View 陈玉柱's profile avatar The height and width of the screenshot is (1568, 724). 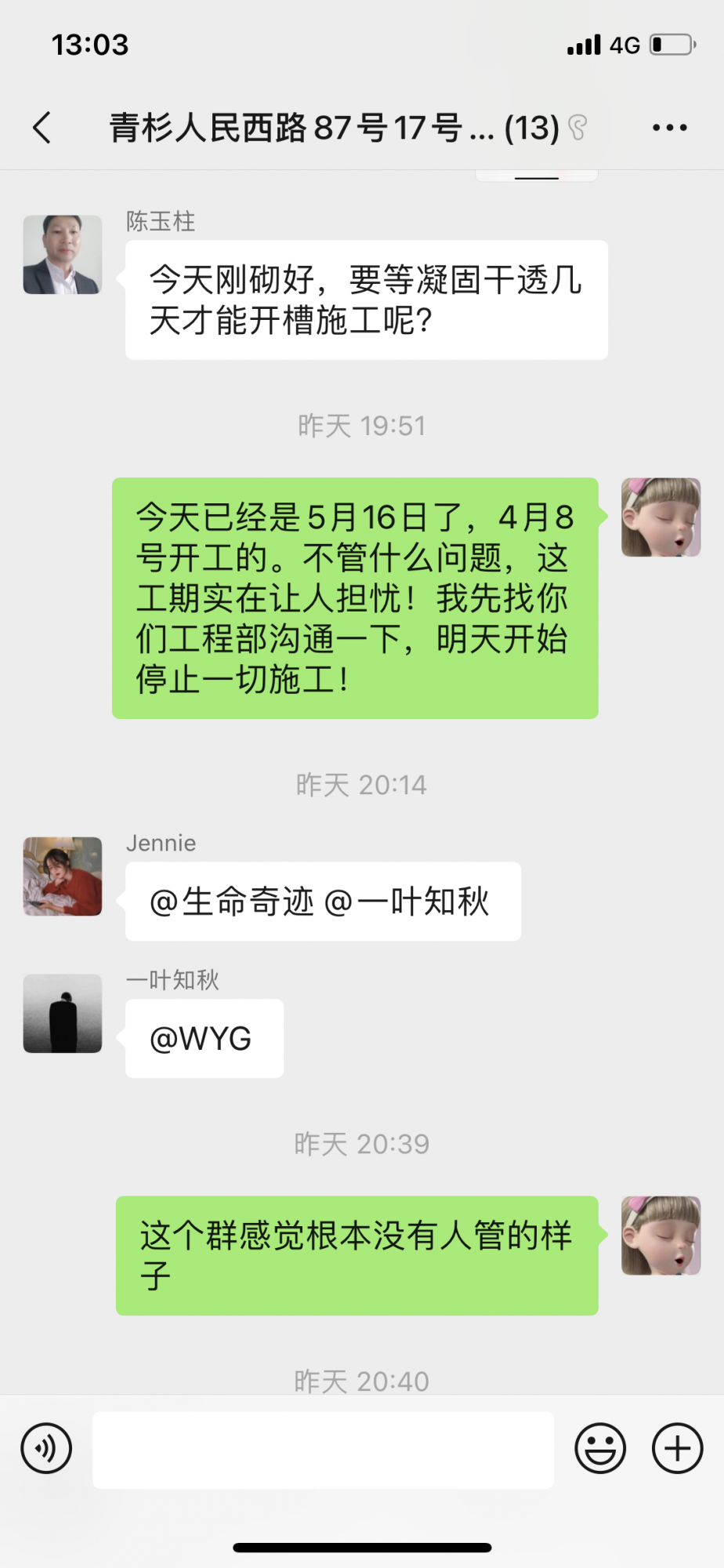(63, 255)
